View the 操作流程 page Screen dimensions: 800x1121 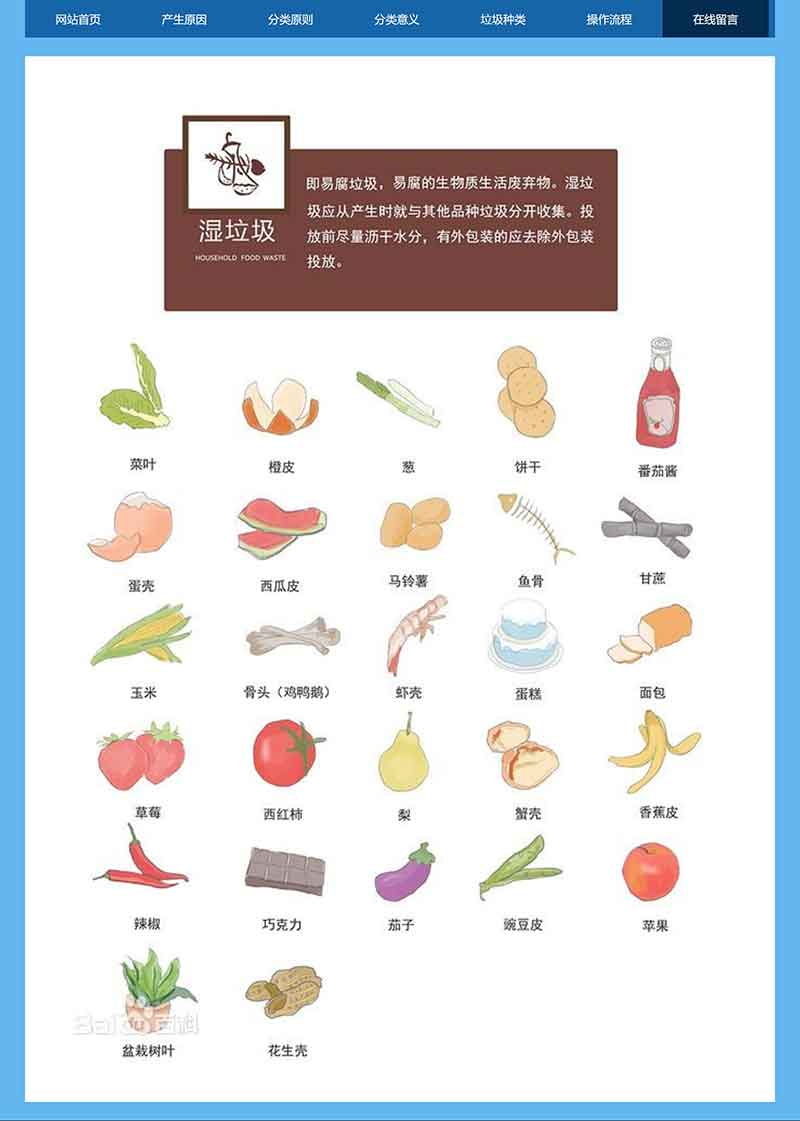pos(609,19)
